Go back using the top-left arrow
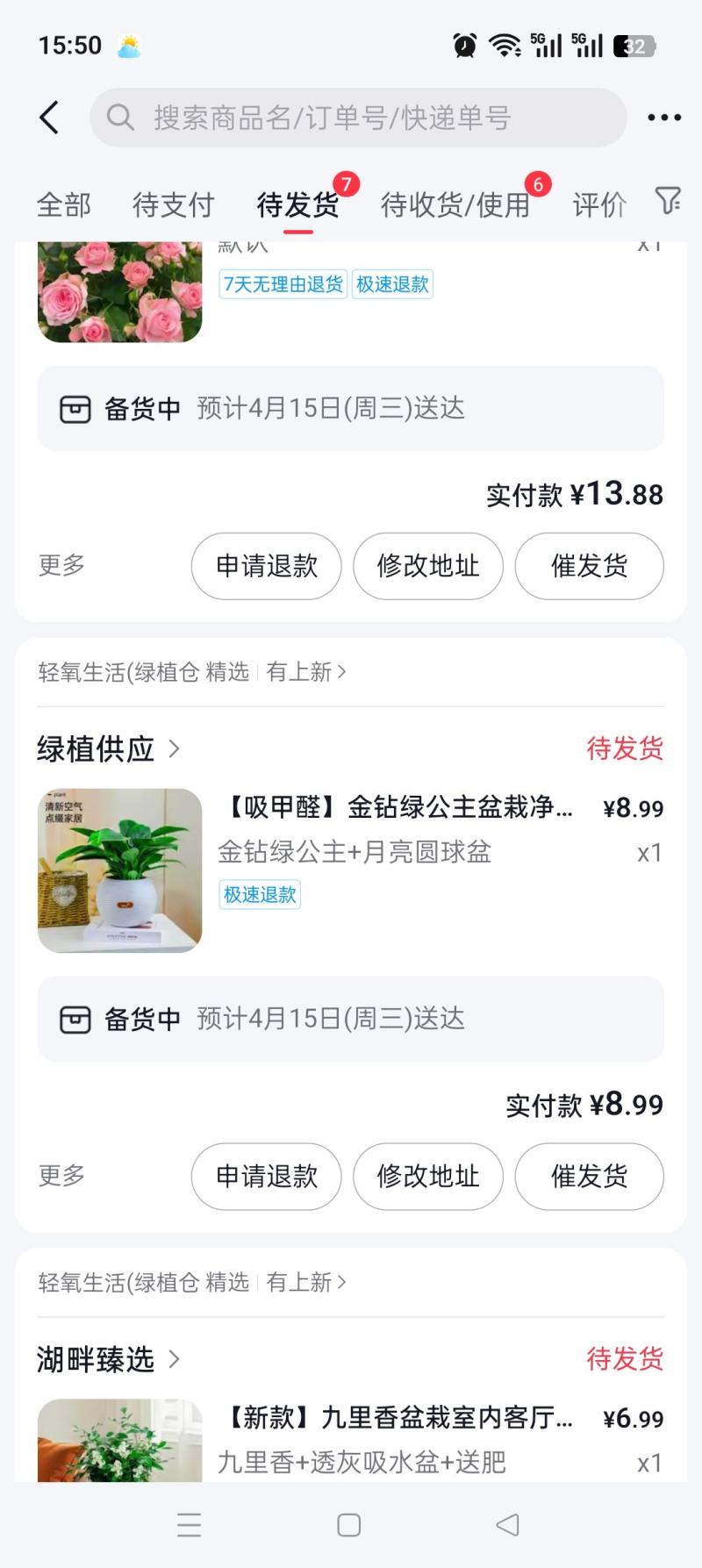The image size is (702, 1568). pos(50,118)
